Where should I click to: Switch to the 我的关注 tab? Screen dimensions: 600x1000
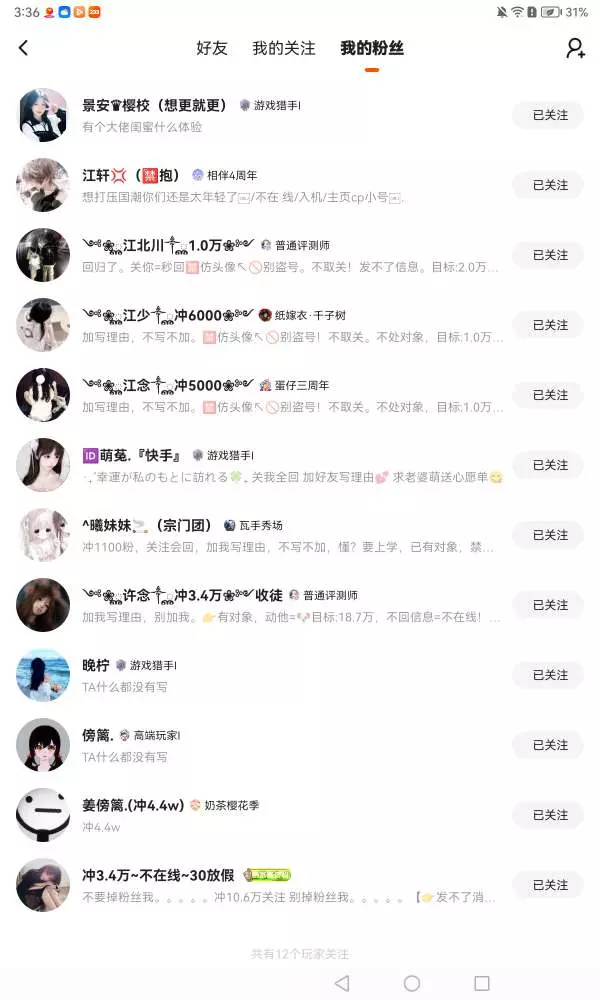[284, 48]
